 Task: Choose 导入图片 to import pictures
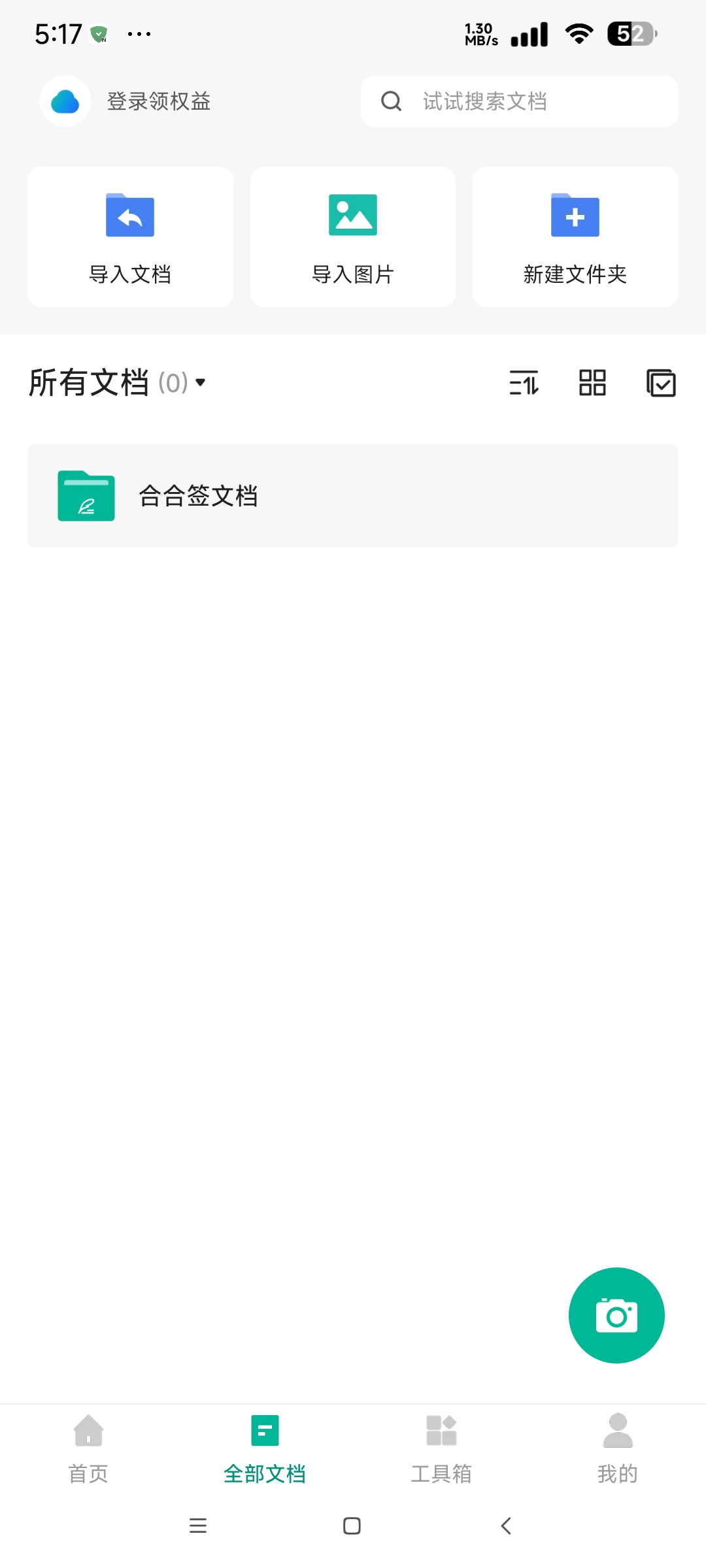pos(353,237)
